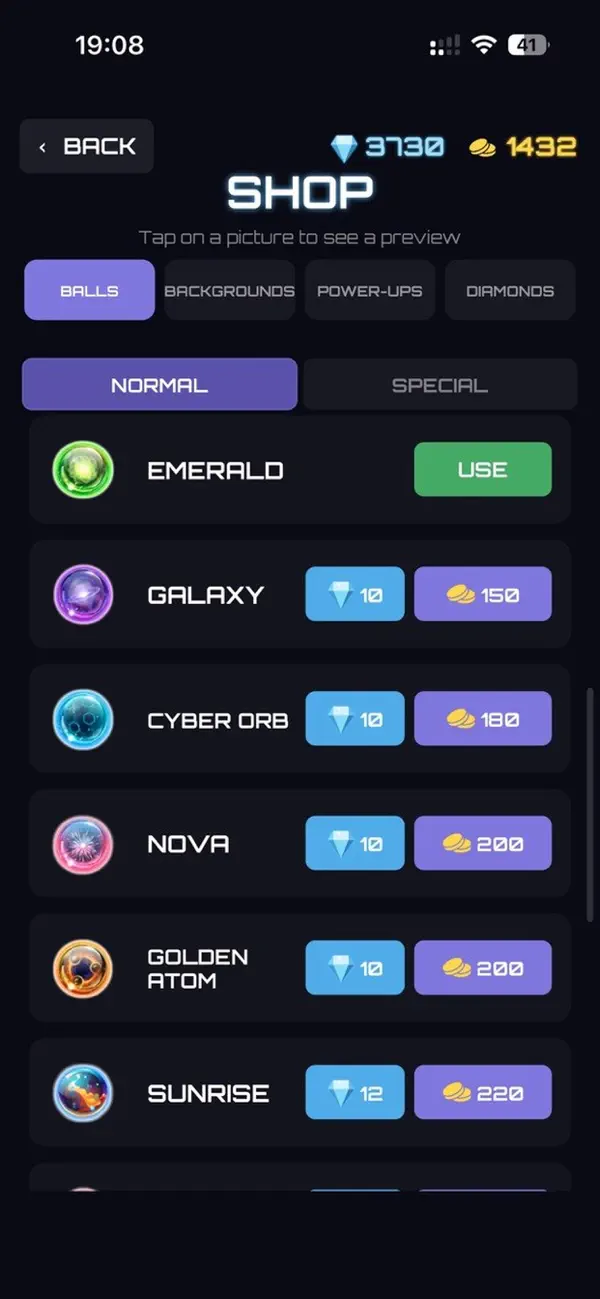Viewport: 600px width, 1299px height.
Task: Select the Normal balls category
Action: coord(160,385)
